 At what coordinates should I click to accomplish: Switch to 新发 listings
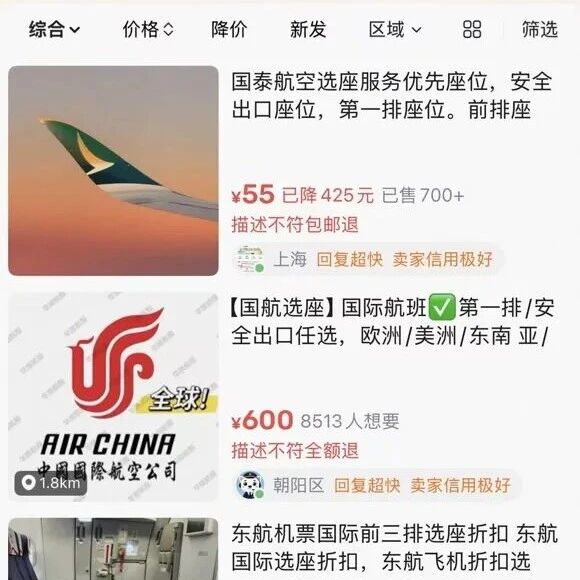[308, 30]
